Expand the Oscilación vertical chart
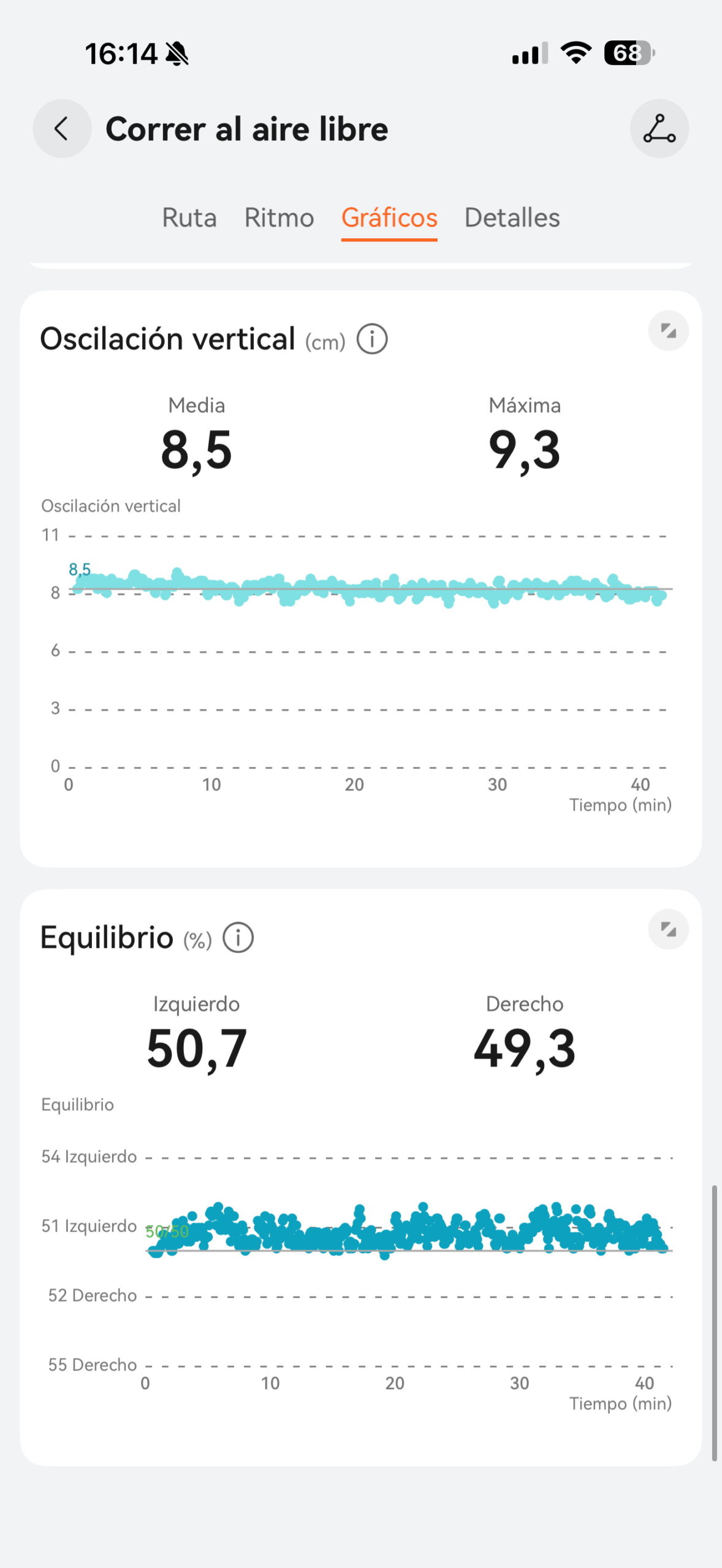This screenshot has height=1568, width=722. click(x=668, y=331)
